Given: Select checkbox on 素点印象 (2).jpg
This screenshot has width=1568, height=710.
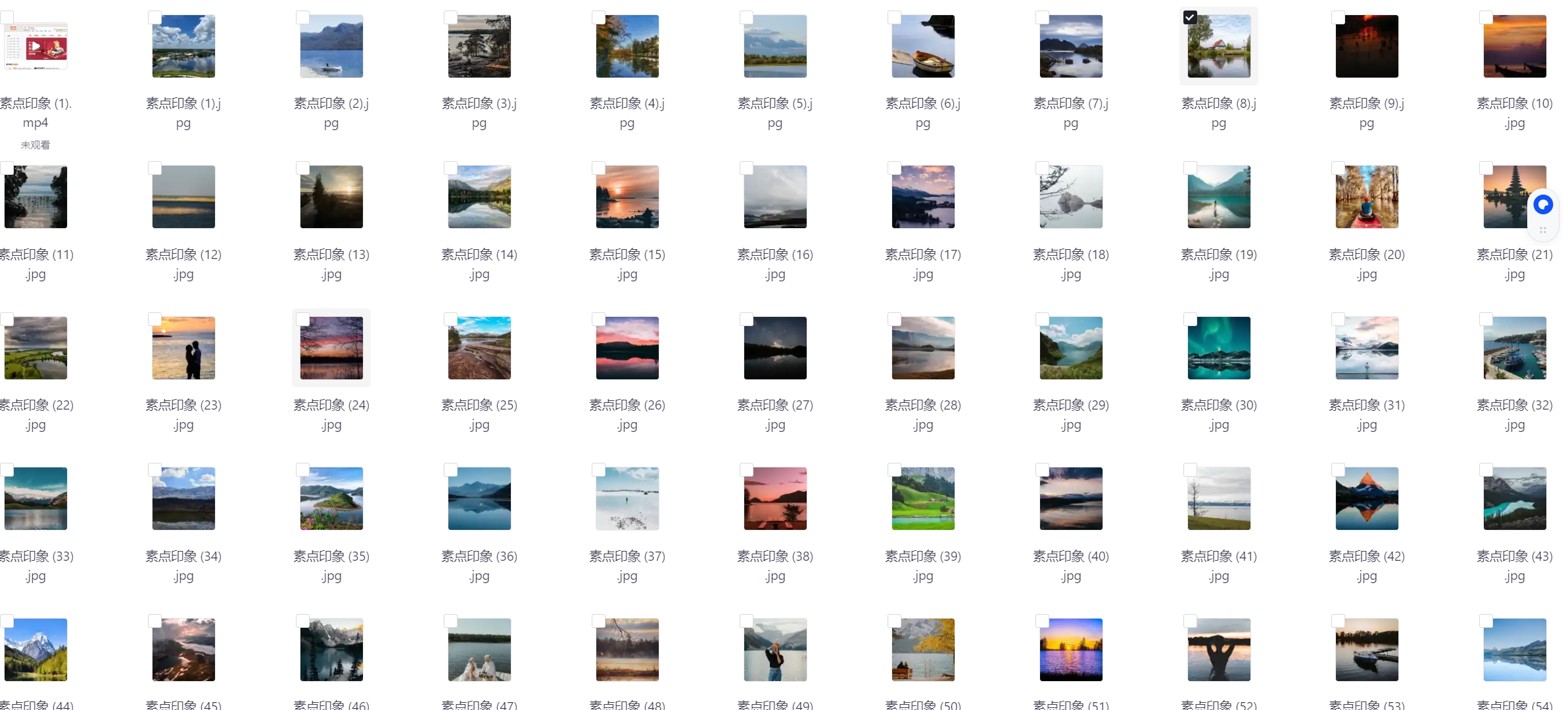Looking at the screenshot, I should tap(302, 18).
